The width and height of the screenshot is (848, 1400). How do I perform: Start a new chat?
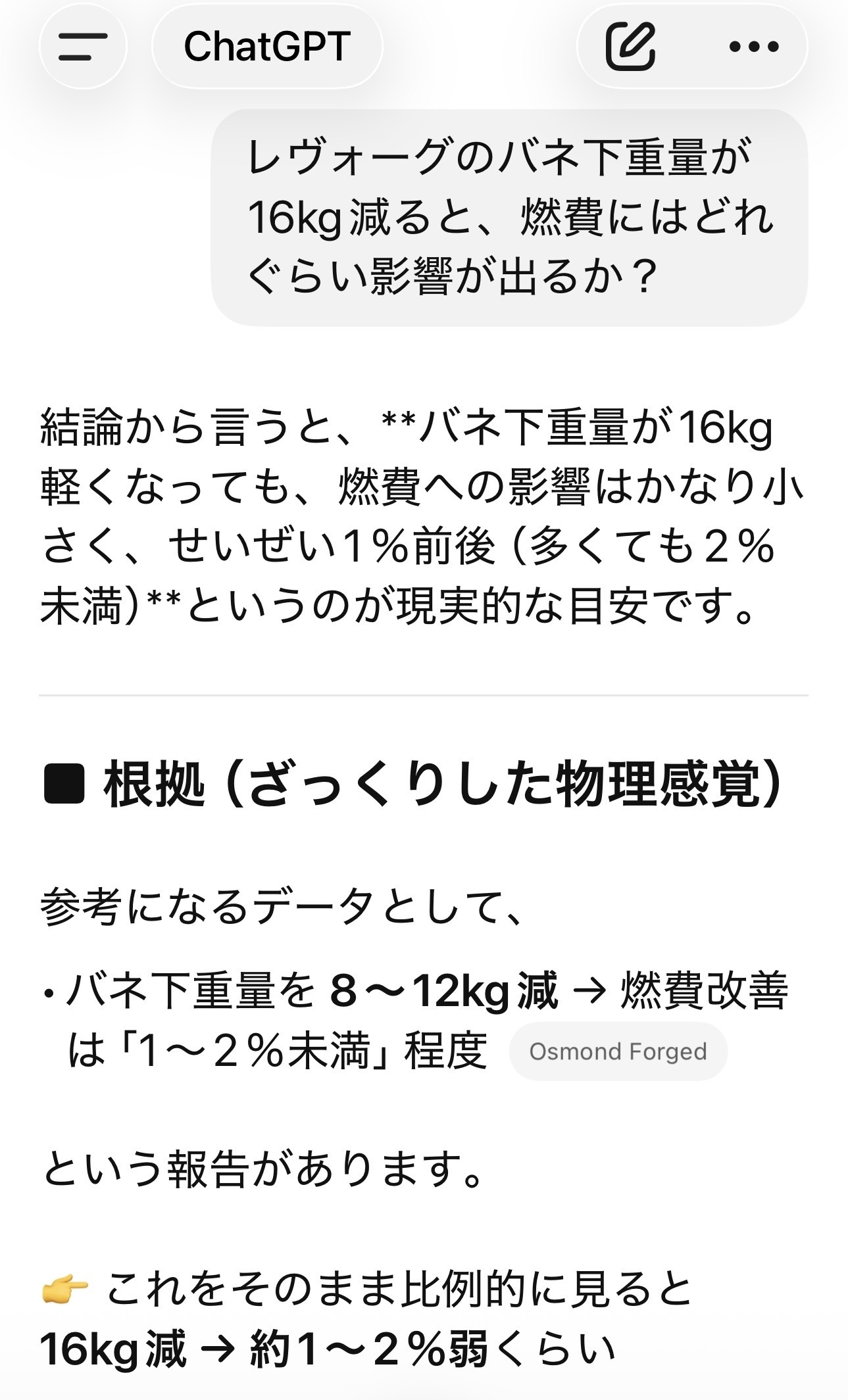coord(630,47)
